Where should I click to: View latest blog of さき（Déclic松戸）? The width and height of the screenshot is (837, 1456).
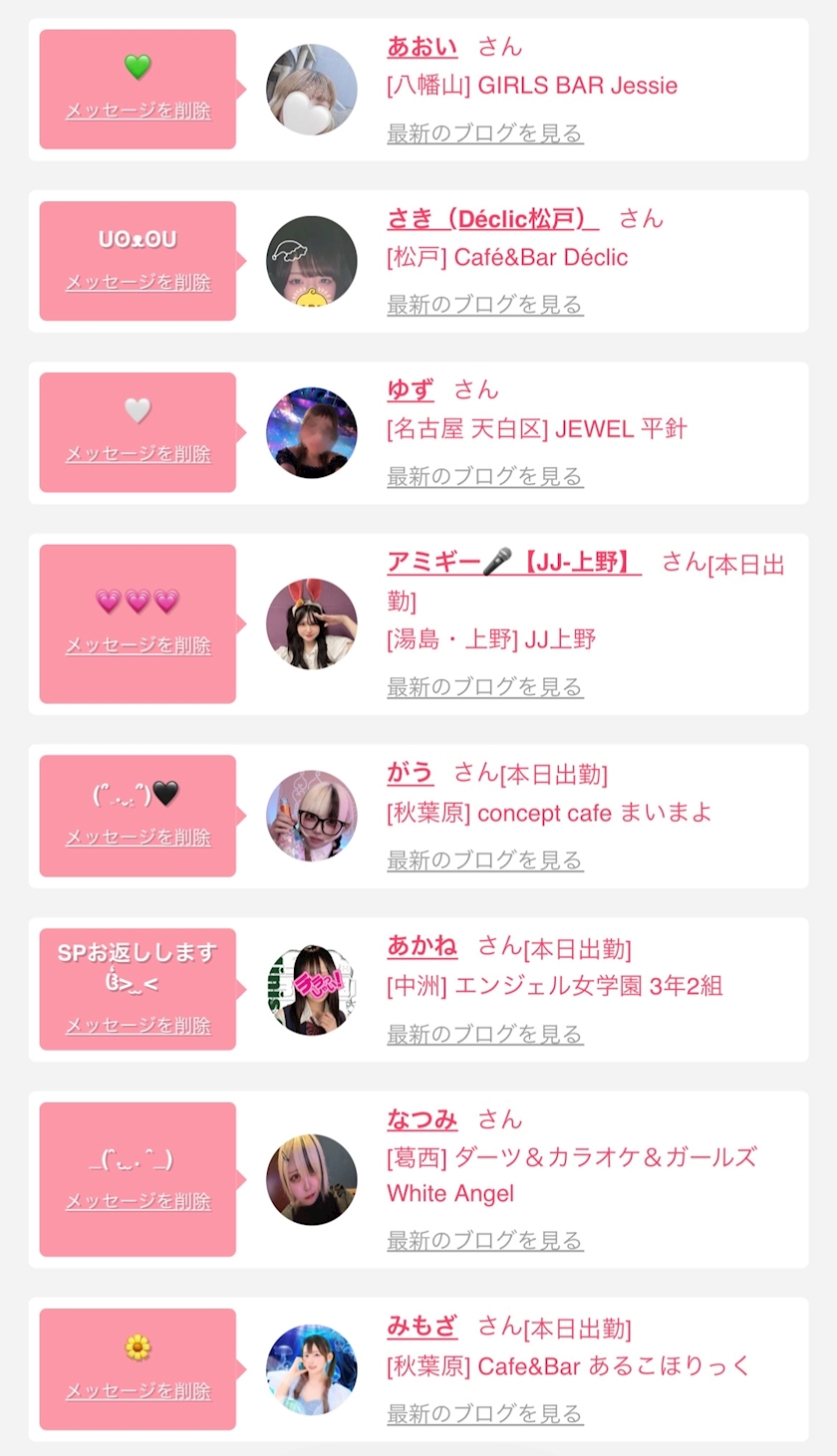485,304
